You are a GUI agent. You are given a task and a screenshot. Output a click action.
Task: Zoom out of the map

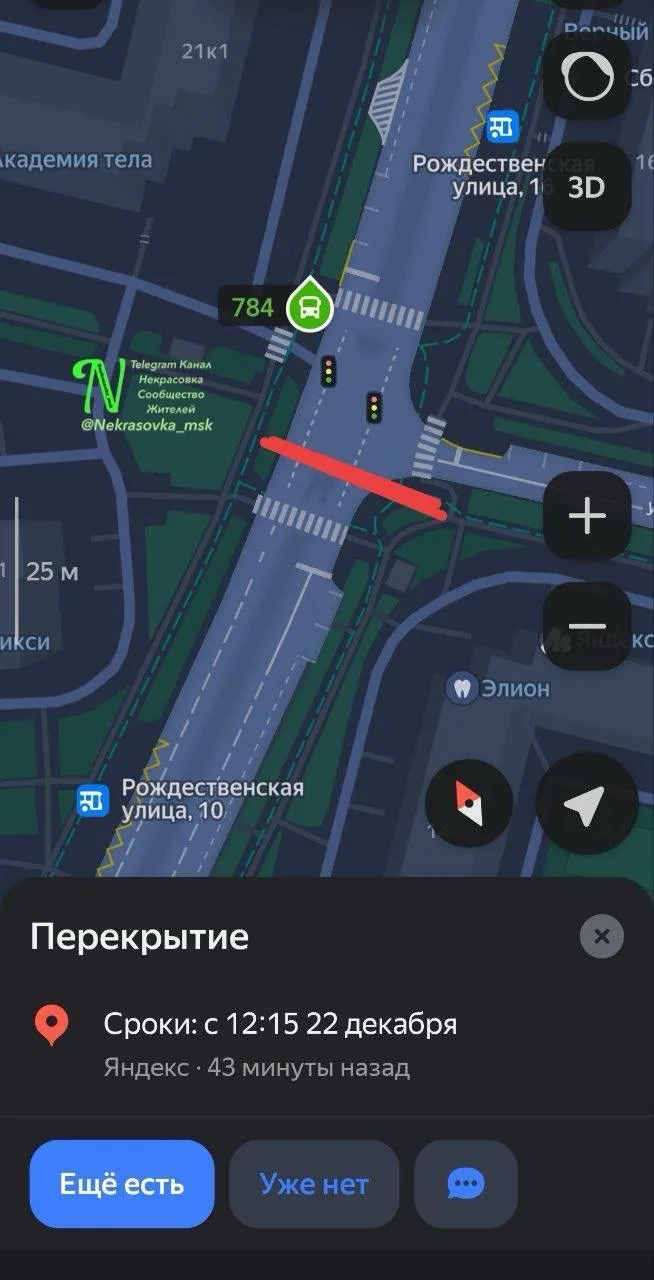click(x=587, y=627)
